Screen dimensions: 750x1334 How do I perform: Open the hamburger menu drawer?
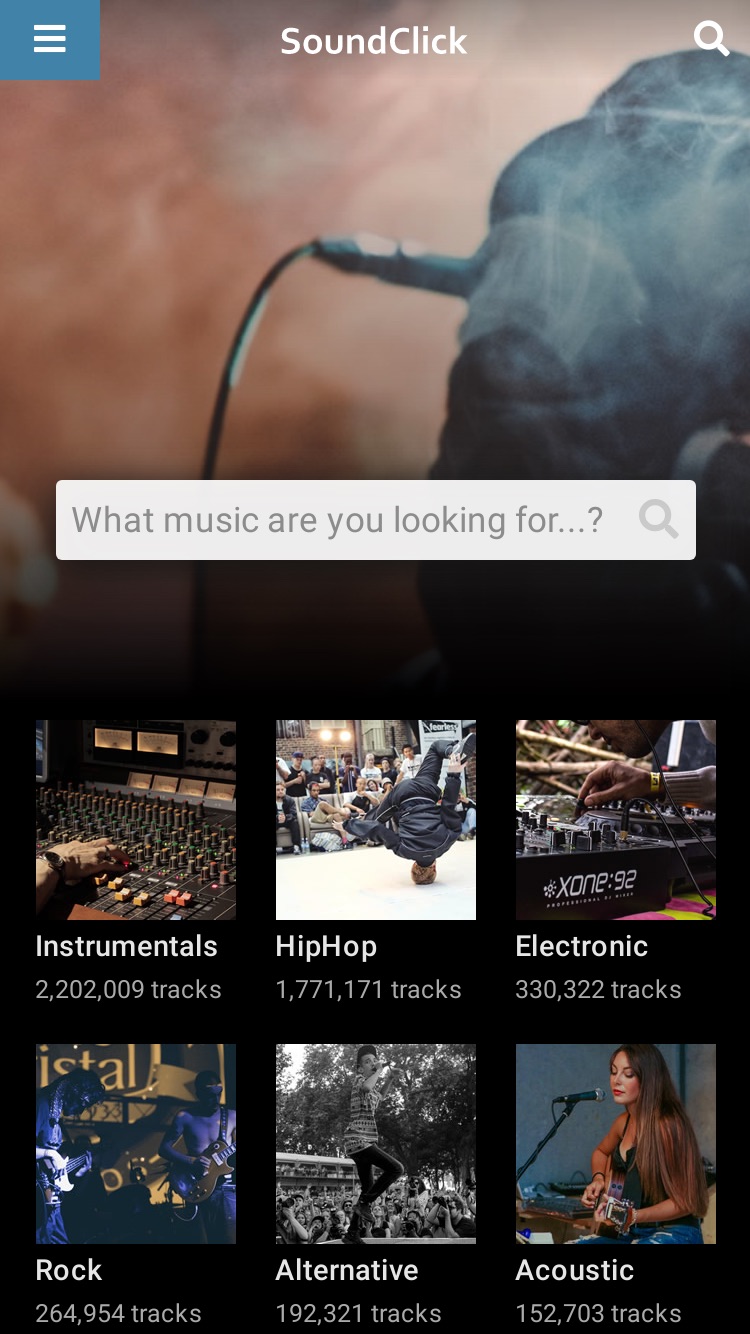click(49, 40)
